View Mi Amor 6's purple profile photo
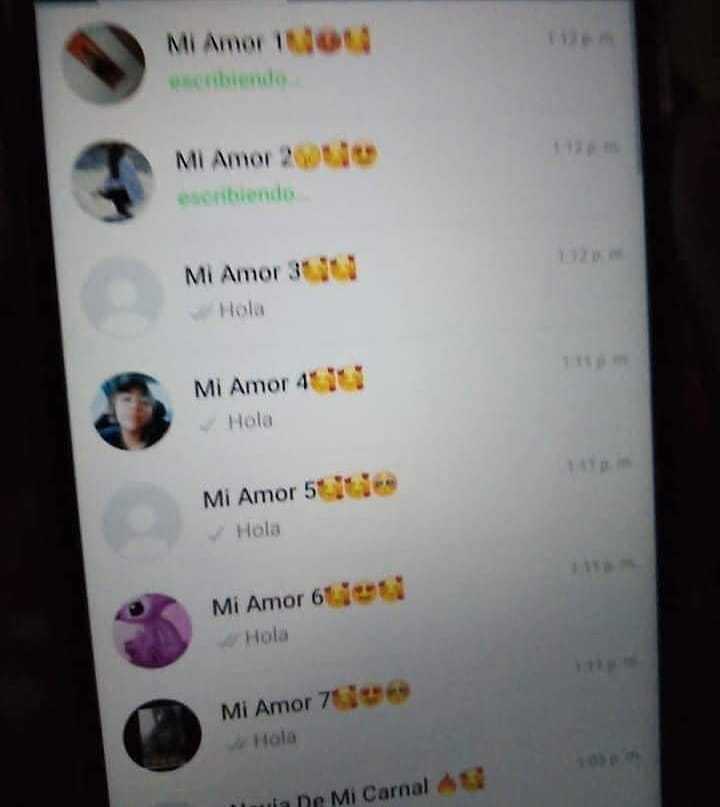720x807 pixels. (152, 630)
